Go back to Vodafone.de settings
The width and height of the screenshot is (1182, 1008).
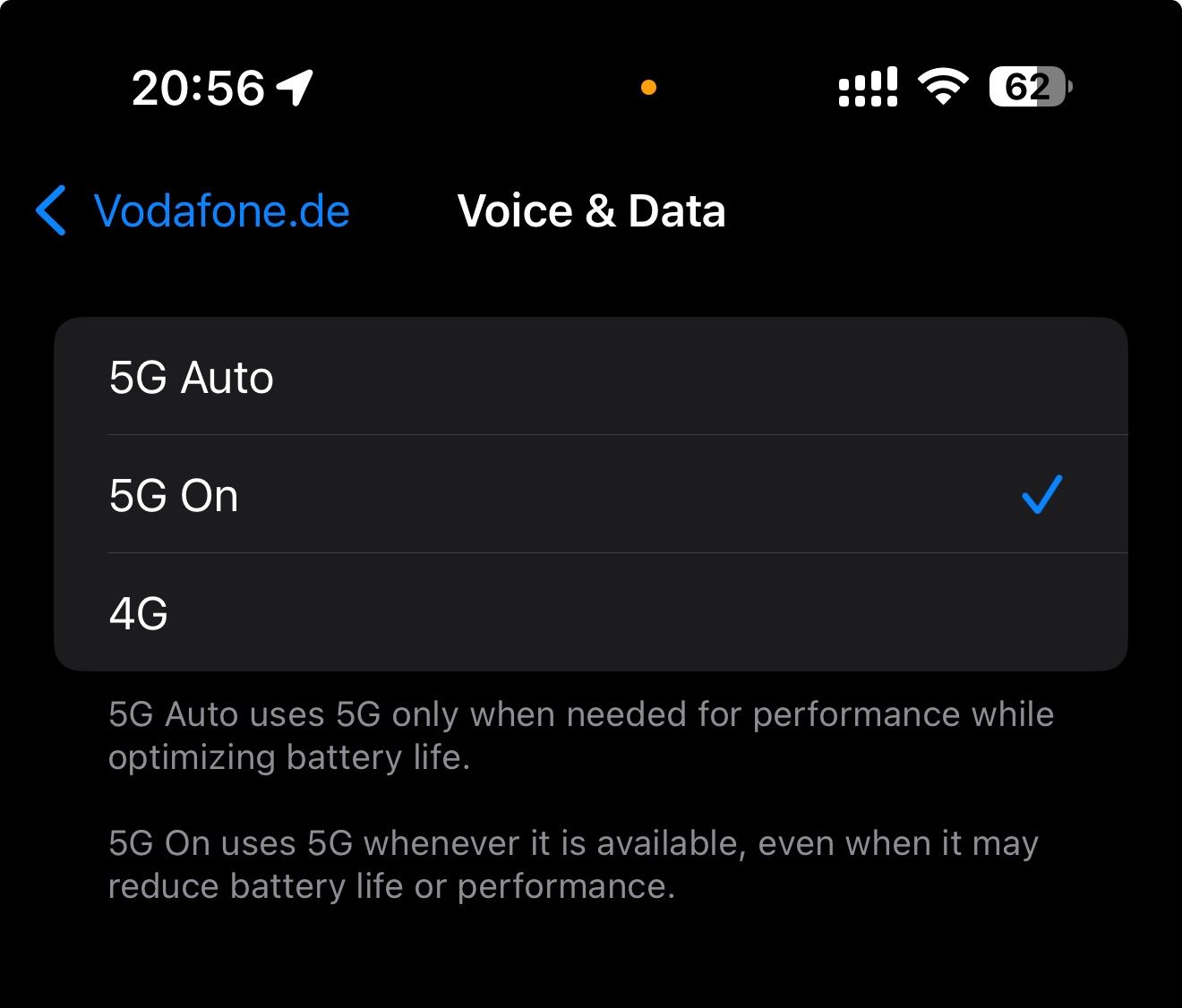tap(193, 211)
